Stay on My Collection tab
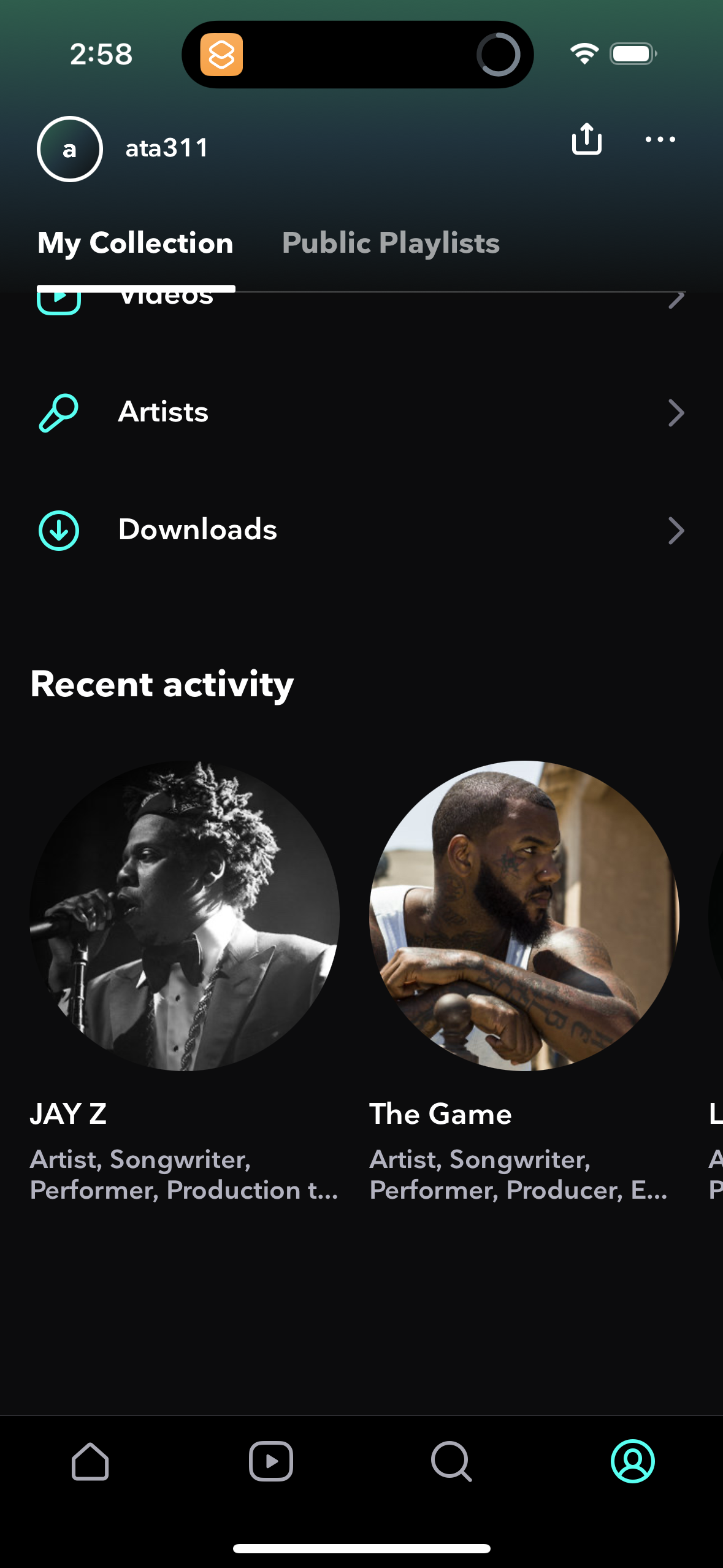This screenshot has width=723, height=1568. (x=135, y=243)
